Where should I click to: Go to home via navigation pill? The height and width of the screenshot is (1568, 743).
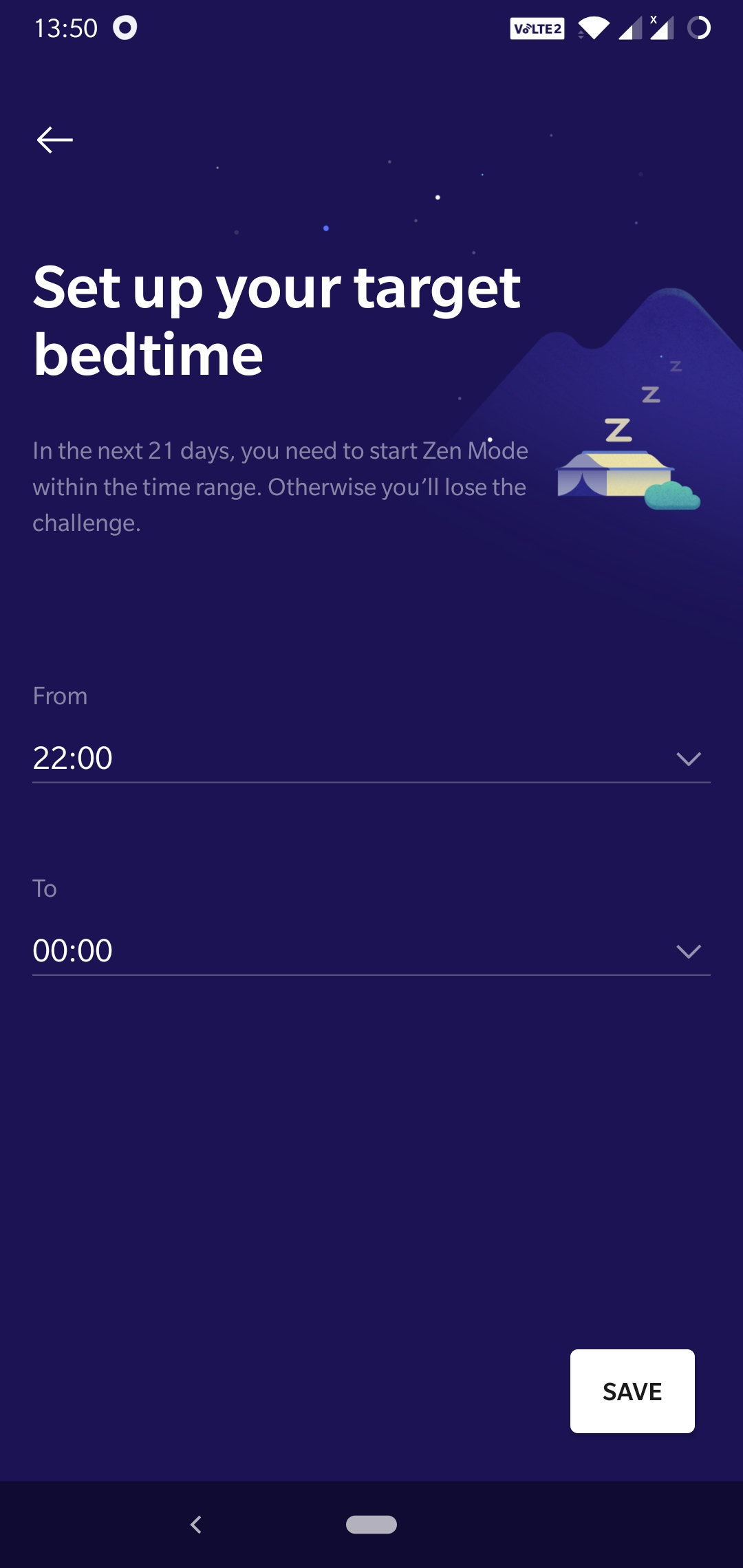tap(371, 1525)
